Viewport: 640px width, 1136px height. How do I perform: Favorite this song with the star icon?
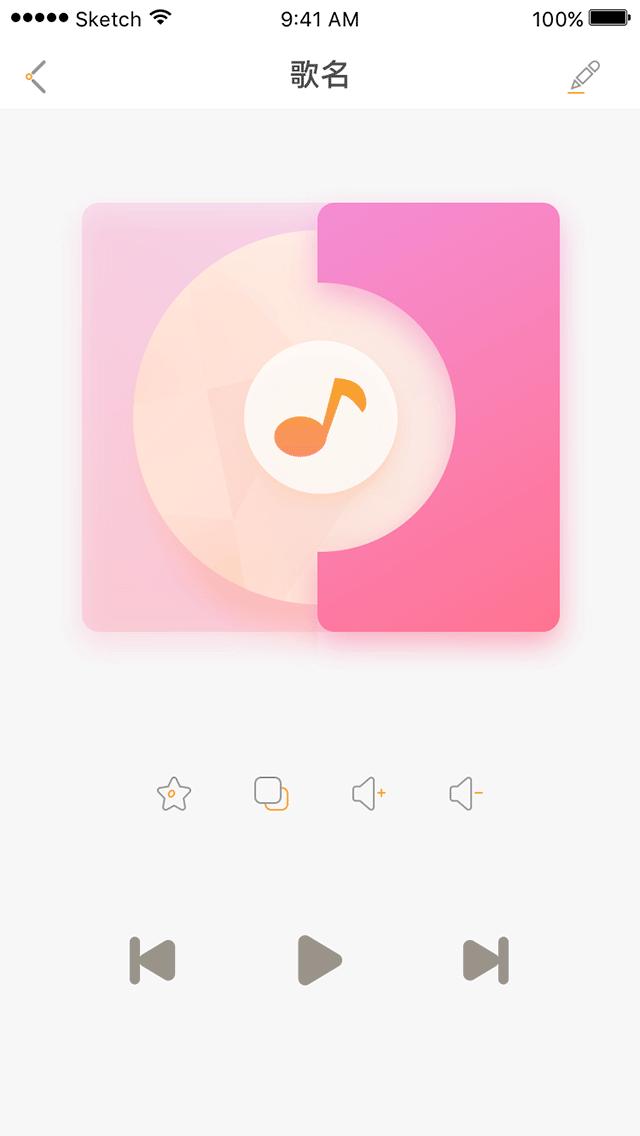click(x=174, y=794)
